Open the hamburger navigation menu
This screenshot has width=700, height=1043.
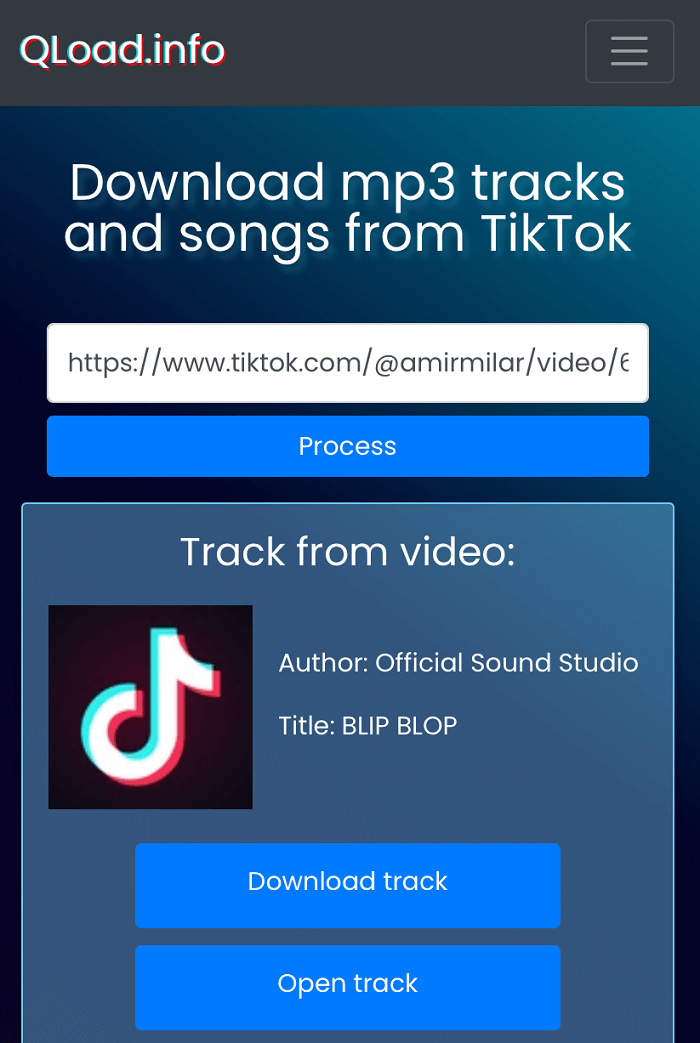pos(629,51)
